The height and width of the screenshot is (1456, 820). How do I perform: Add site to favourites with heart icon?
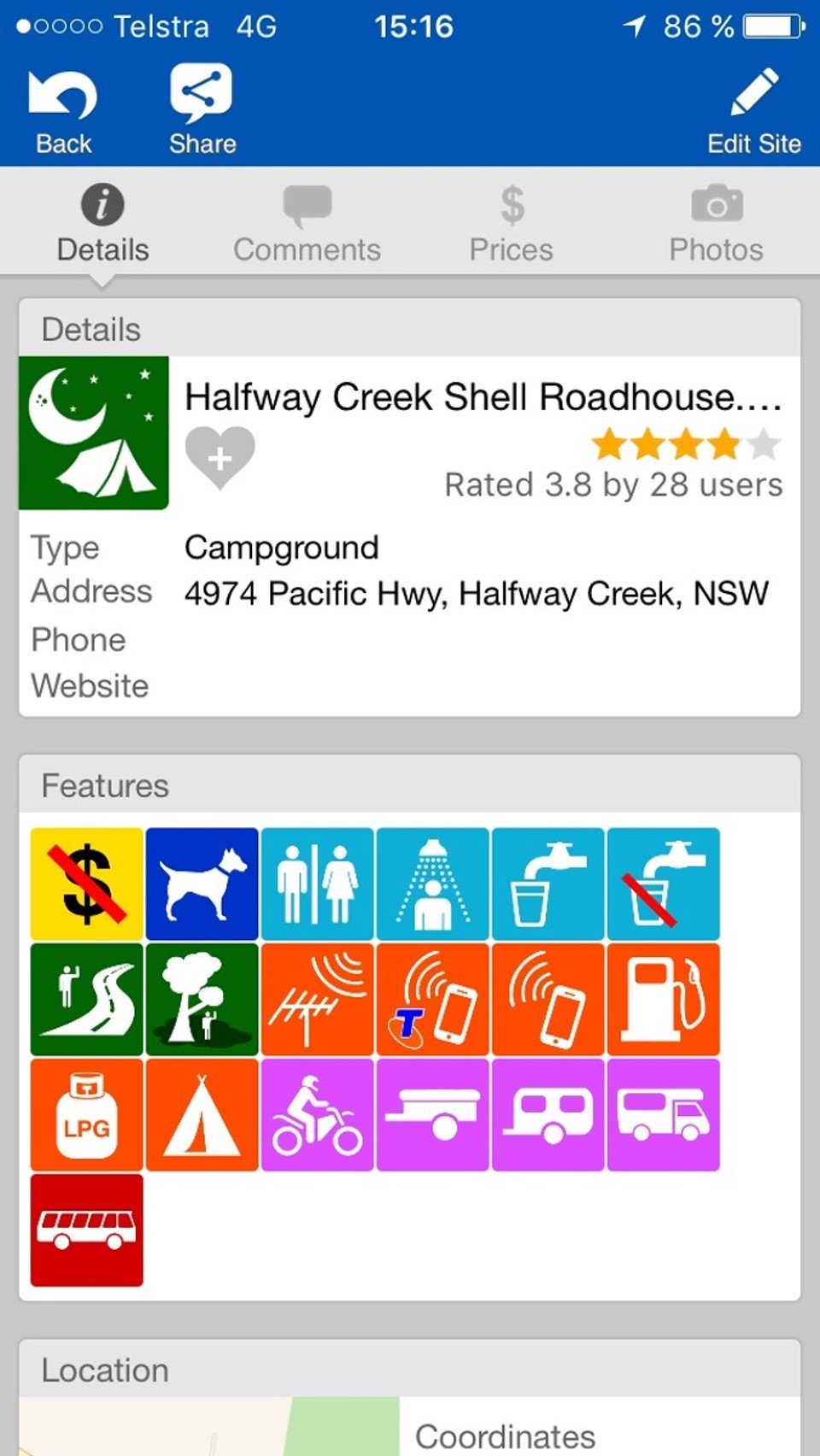[220, 457]
